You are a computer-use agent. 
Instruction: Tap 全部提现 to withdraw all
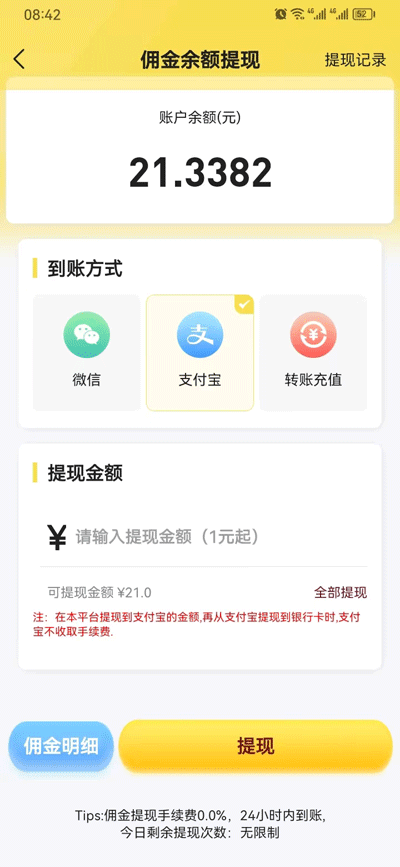[x=340, y=593]
